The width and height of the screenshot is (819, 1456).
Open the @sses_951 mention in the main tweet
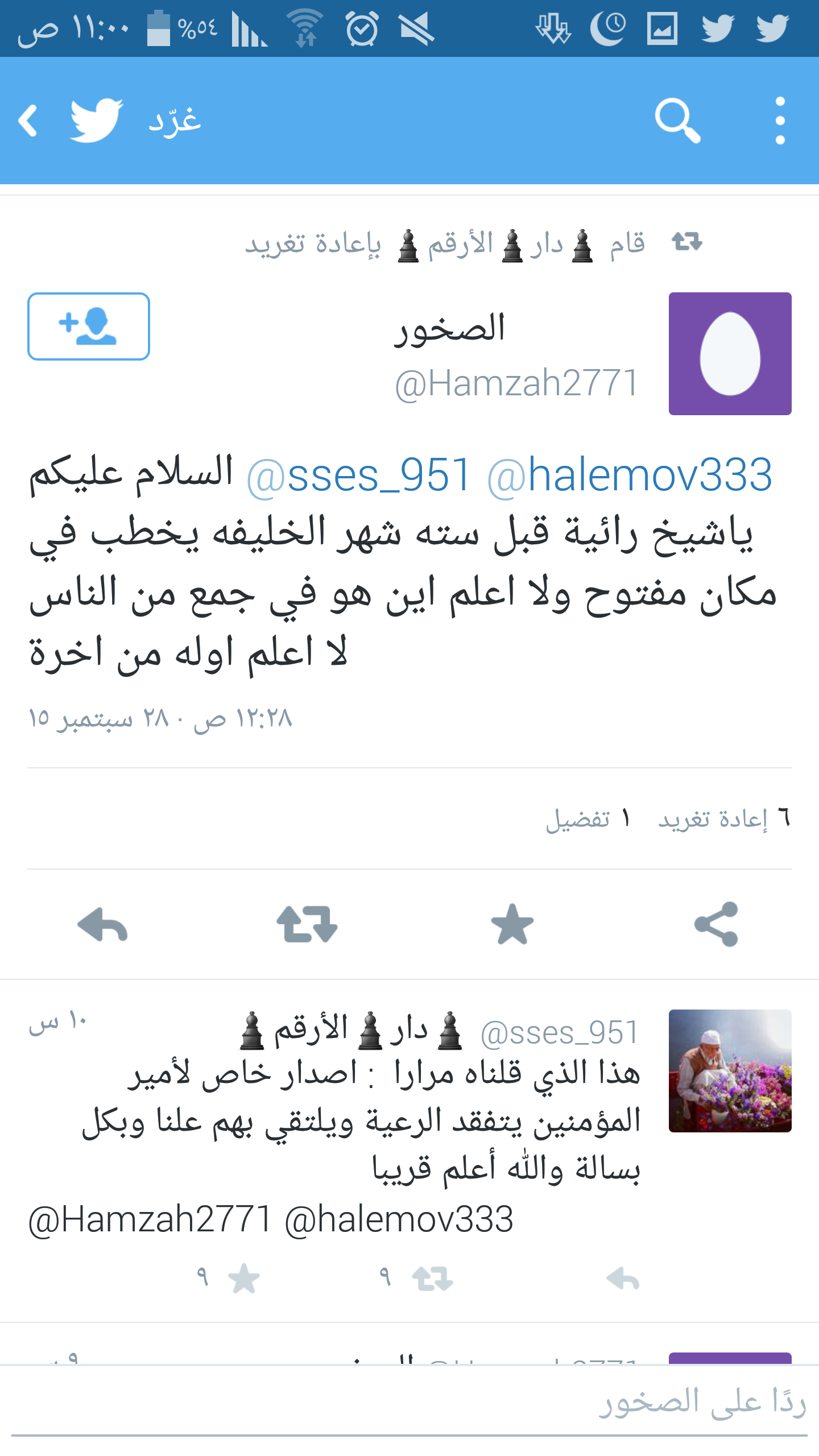pos(358,475)
